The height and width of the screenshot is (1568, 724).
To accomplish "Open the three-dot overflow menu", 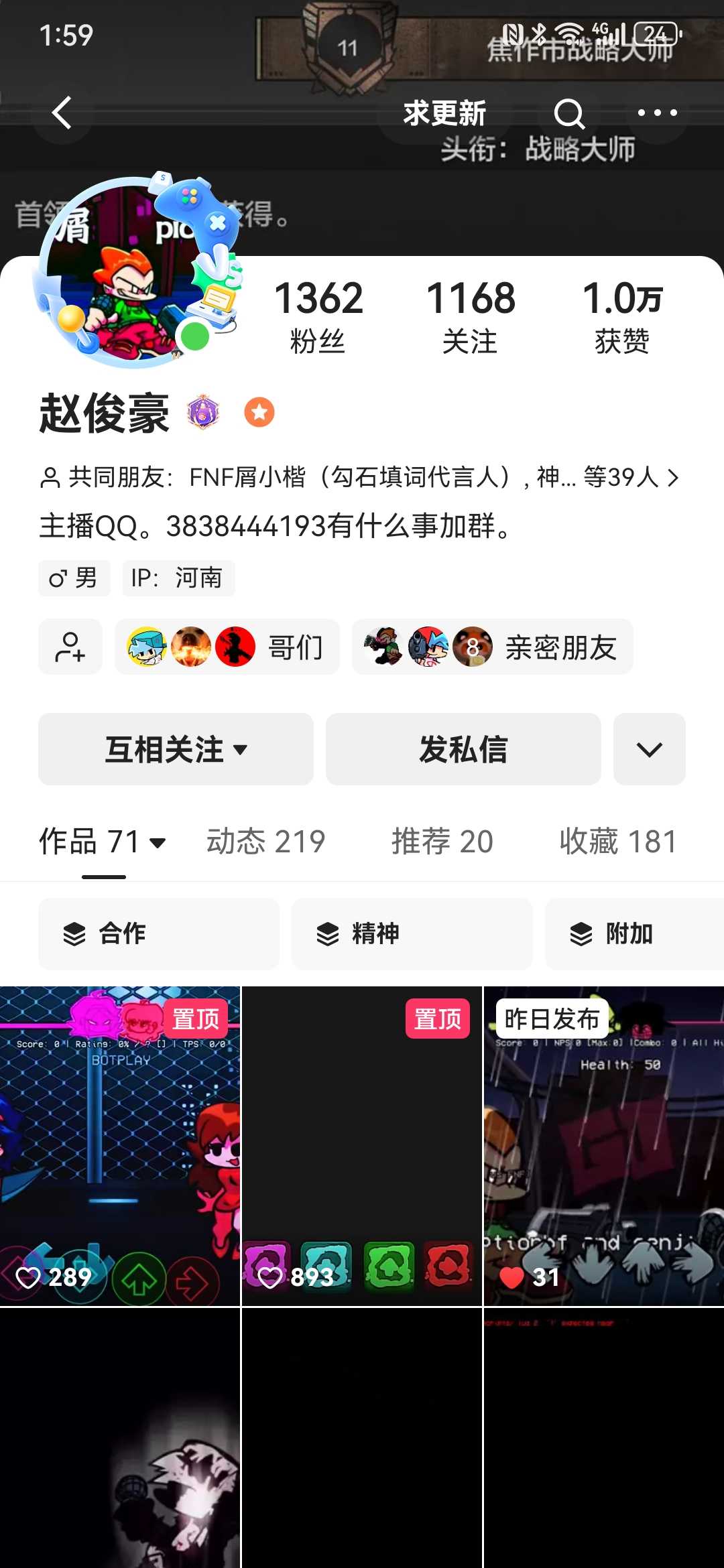I will (657, 113).
